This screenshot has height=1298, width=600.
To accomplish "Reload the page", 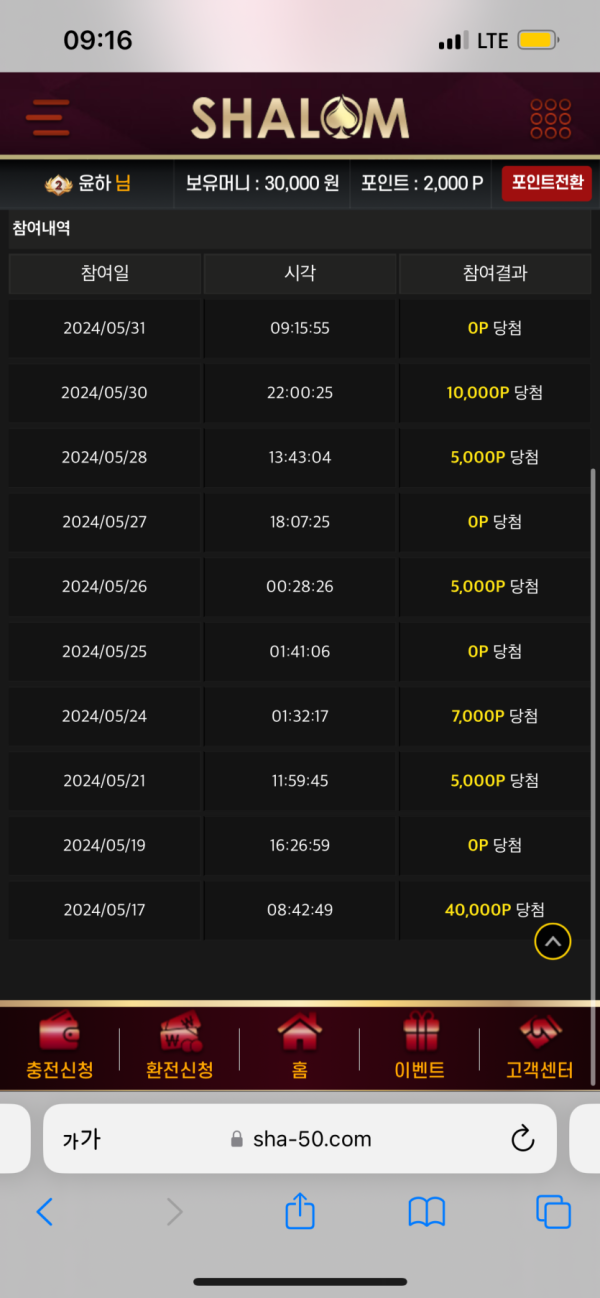I will [522, 1139].
